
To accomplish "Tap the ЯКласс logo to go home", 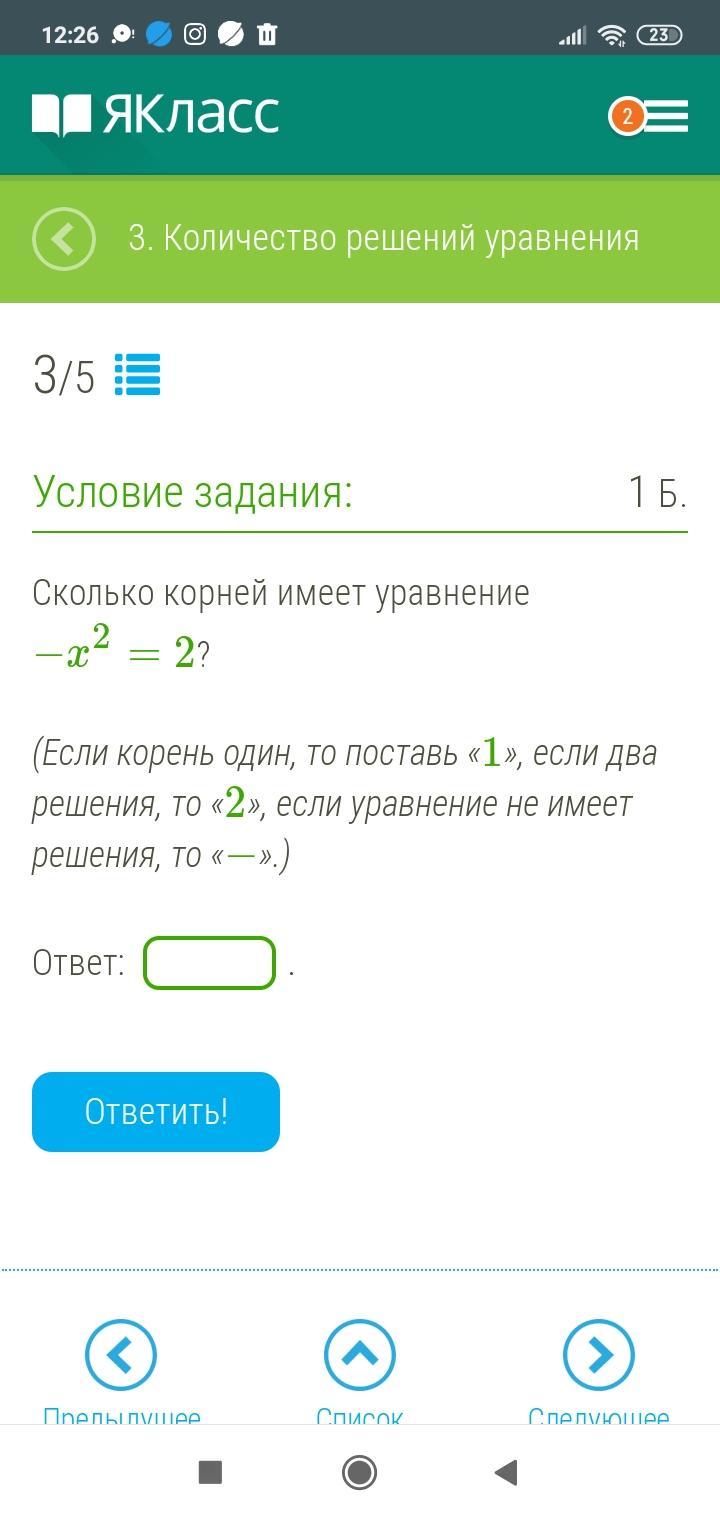I will click(155, 114).
